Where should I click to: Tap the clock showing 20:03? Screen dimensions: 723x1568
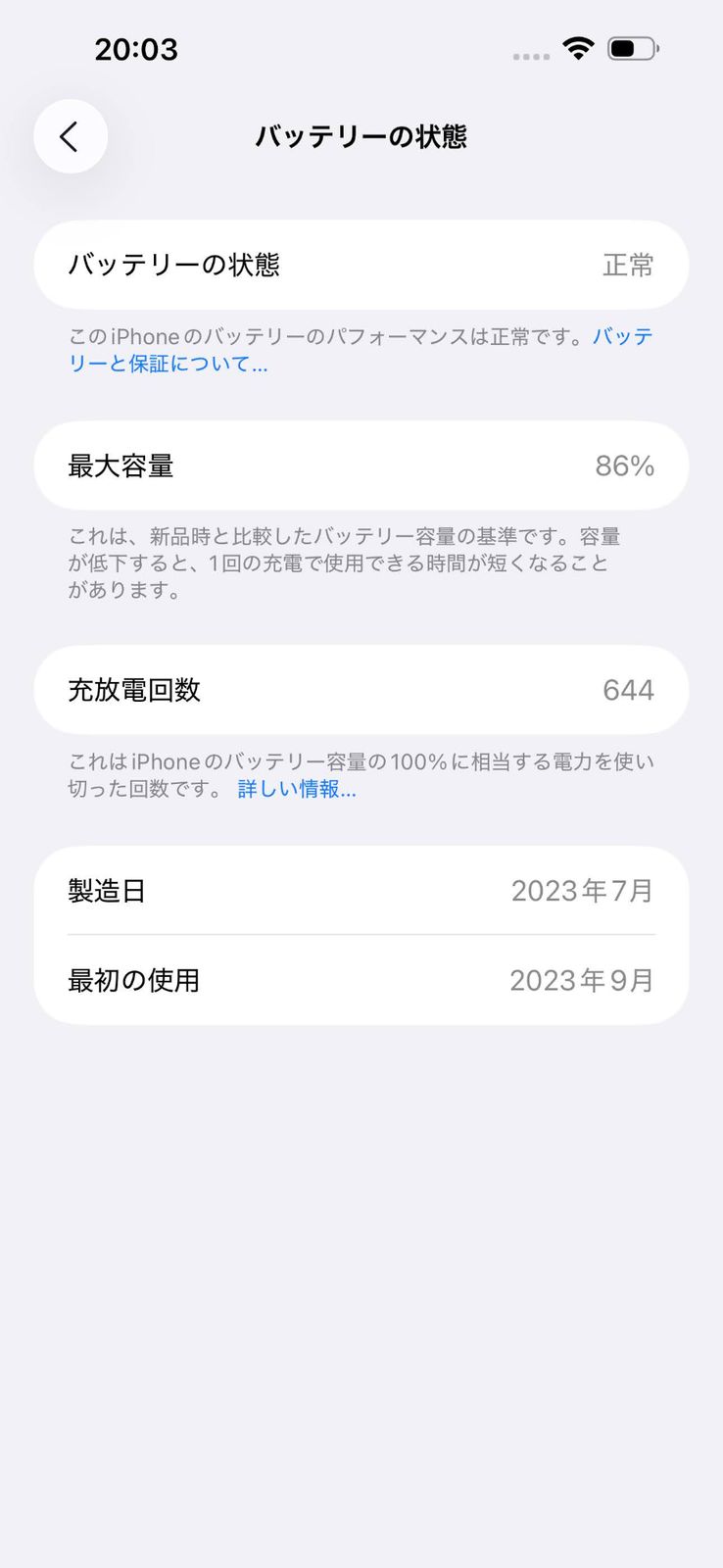[136, 48]
